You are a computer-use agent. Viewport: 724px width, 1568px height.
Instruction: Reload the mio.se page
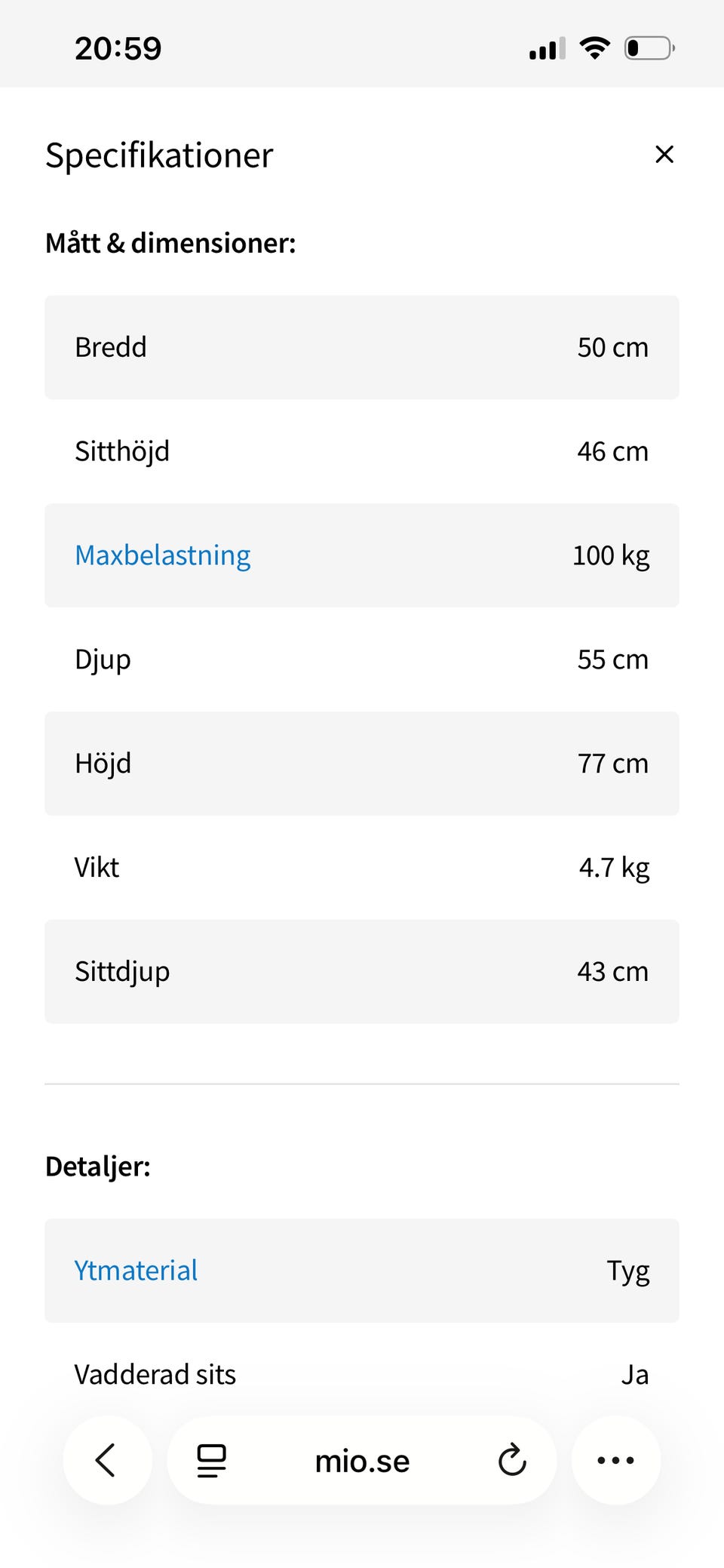coord(512,1460)
